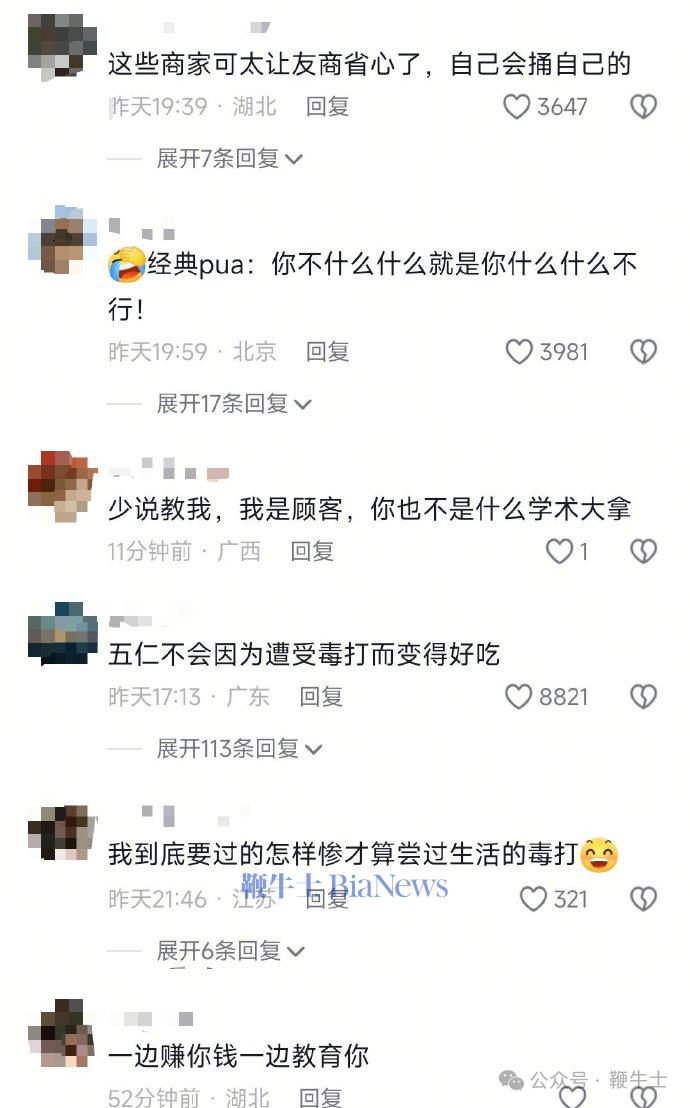This screenshot has height=1108, width=690.
Task: Expand the 113 replies under the 五仁 comment
Action: coord(239,748)
